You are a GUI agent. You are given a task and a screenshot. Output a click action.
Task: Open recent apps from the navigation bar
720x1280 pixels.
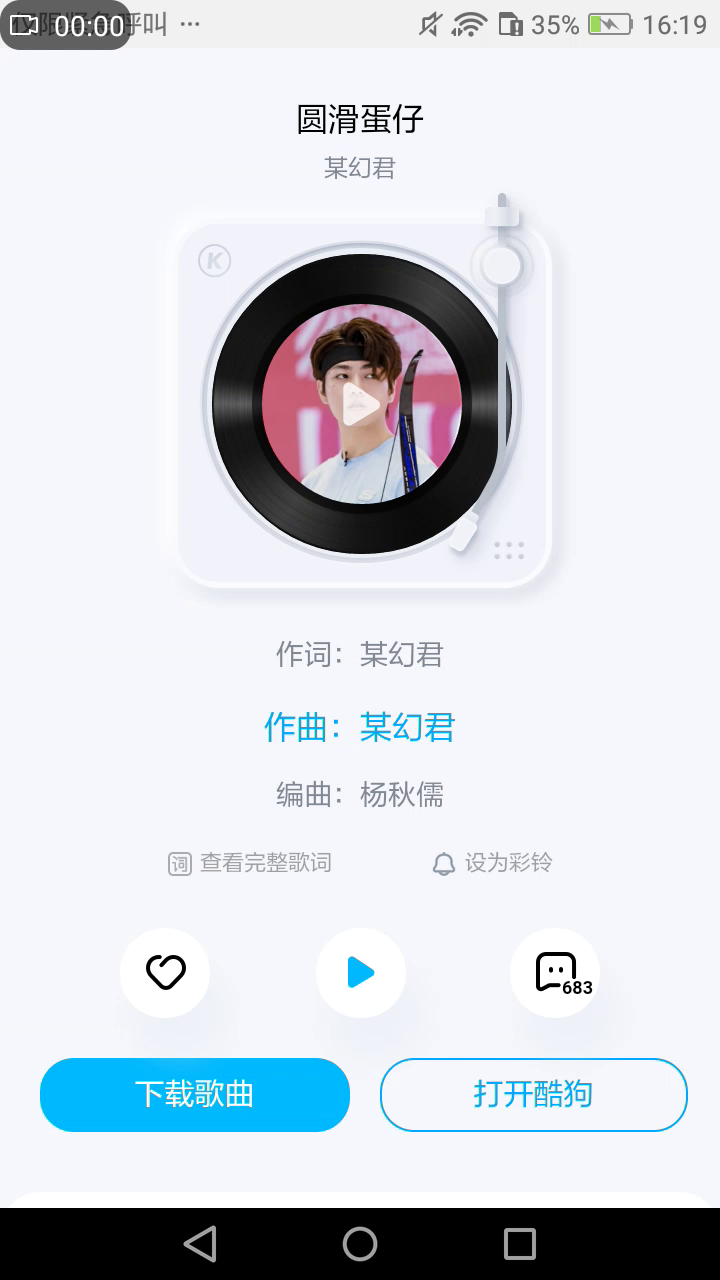click(x=520, y=1244)
